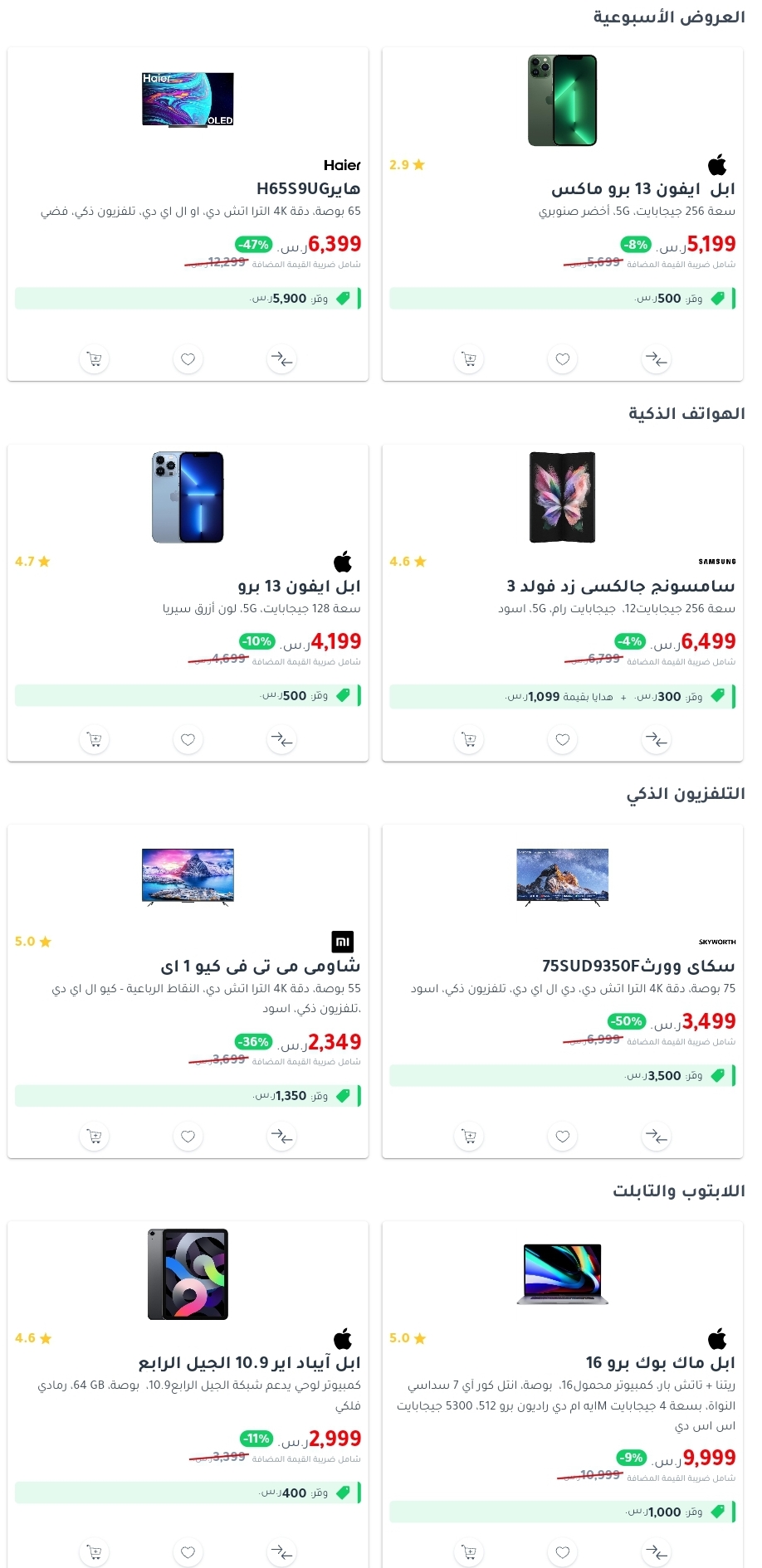The width and height of the screenshot is (762, 1568).
Task: Add MacBook Pro 16 to wishlist
Action: pyautogui.click(x=563, y=1552)
